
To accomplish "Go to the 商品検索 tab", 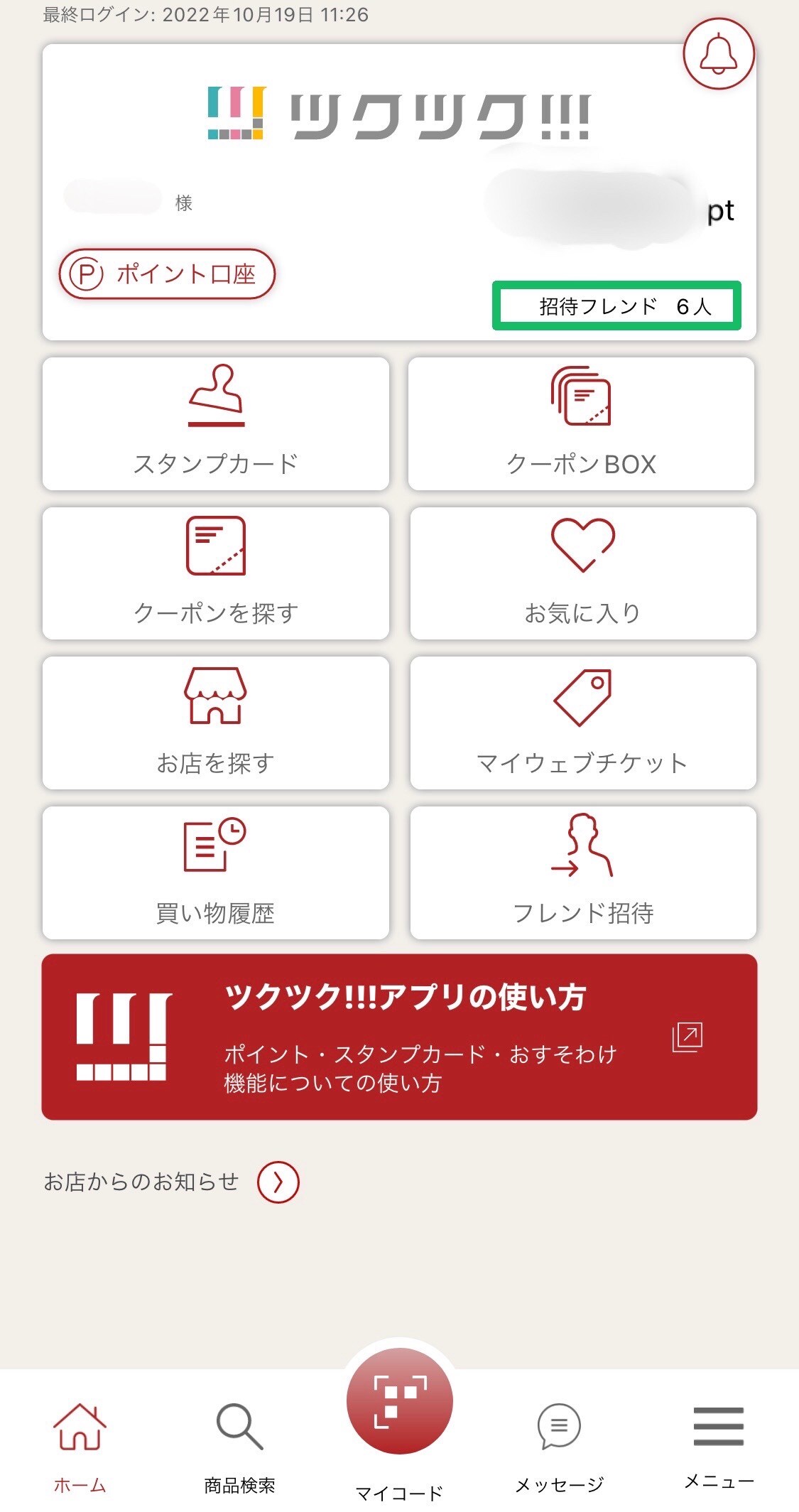I will pos(239,1442).
